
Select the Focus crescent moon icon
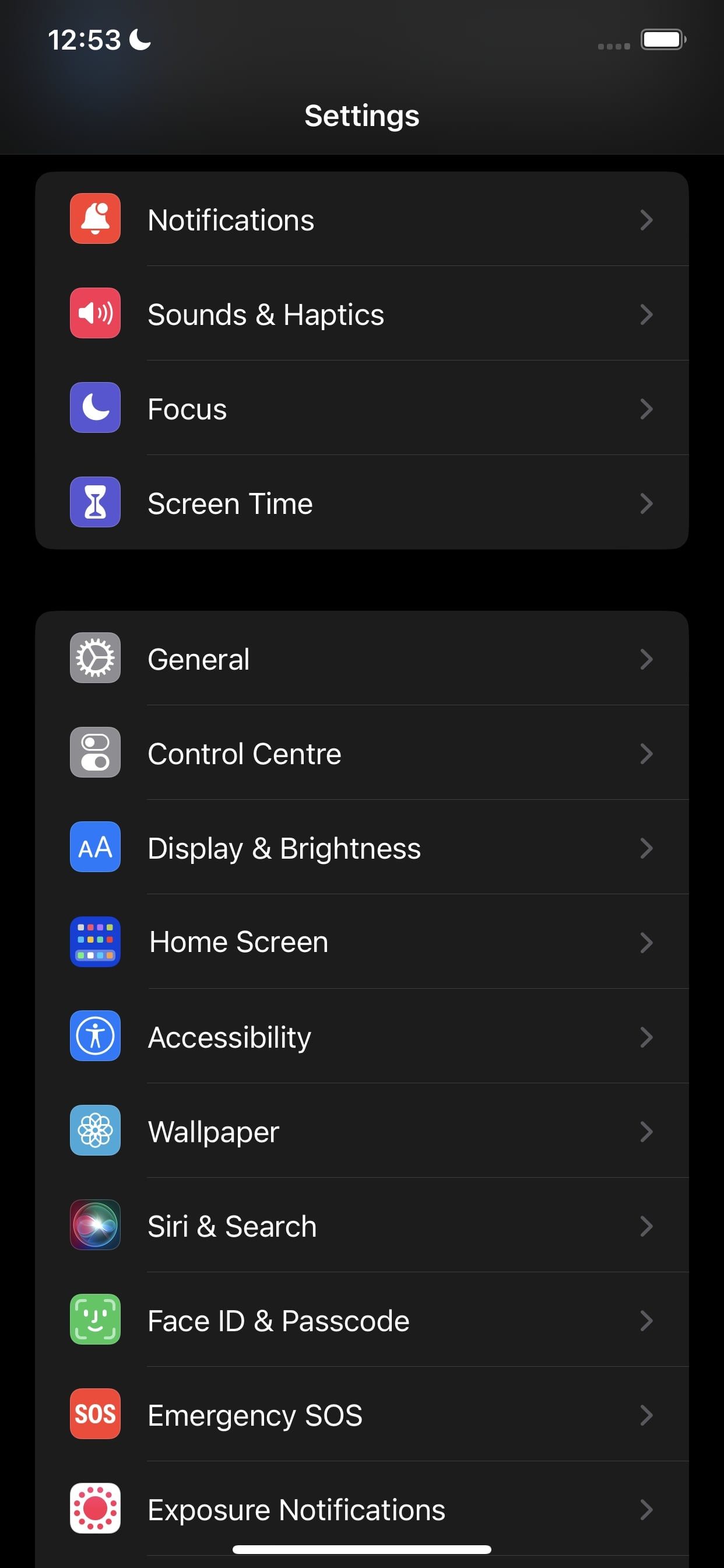pos(95,408)
